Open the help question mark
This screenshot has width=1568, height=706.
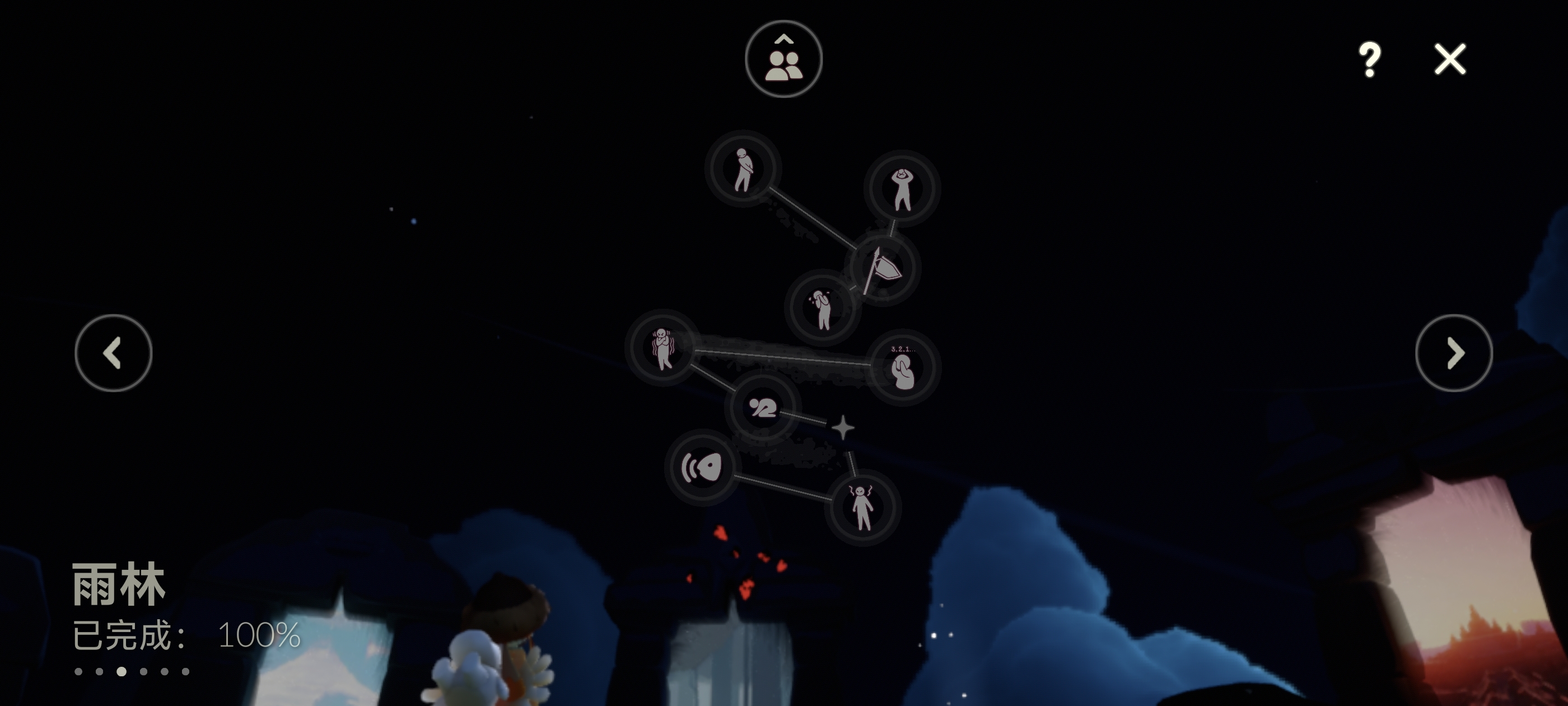pyautogui.click(x=1370, y=59)
